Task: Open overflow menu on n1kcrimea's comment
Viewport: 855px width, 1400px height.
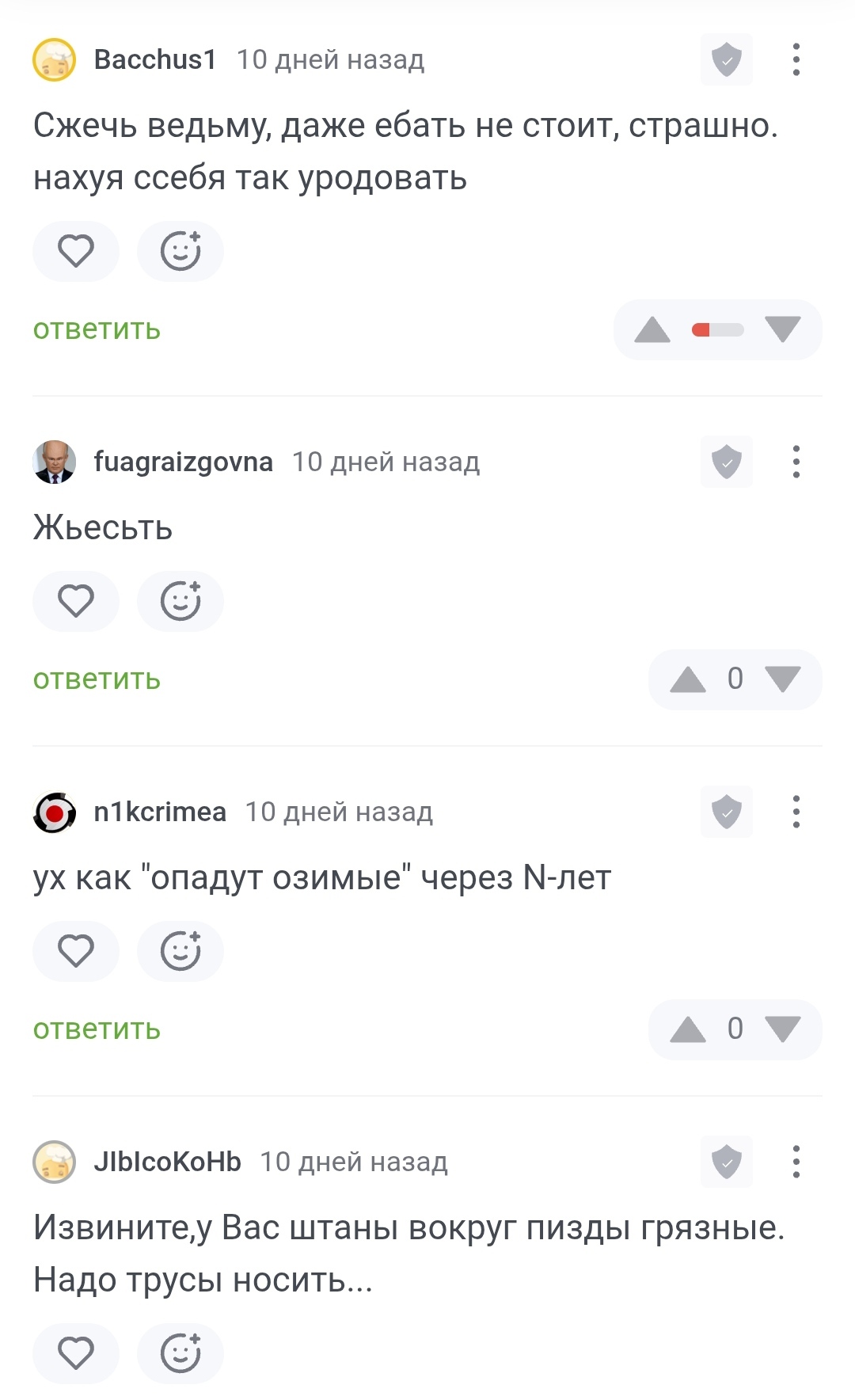Action: (x=796, y=812)
